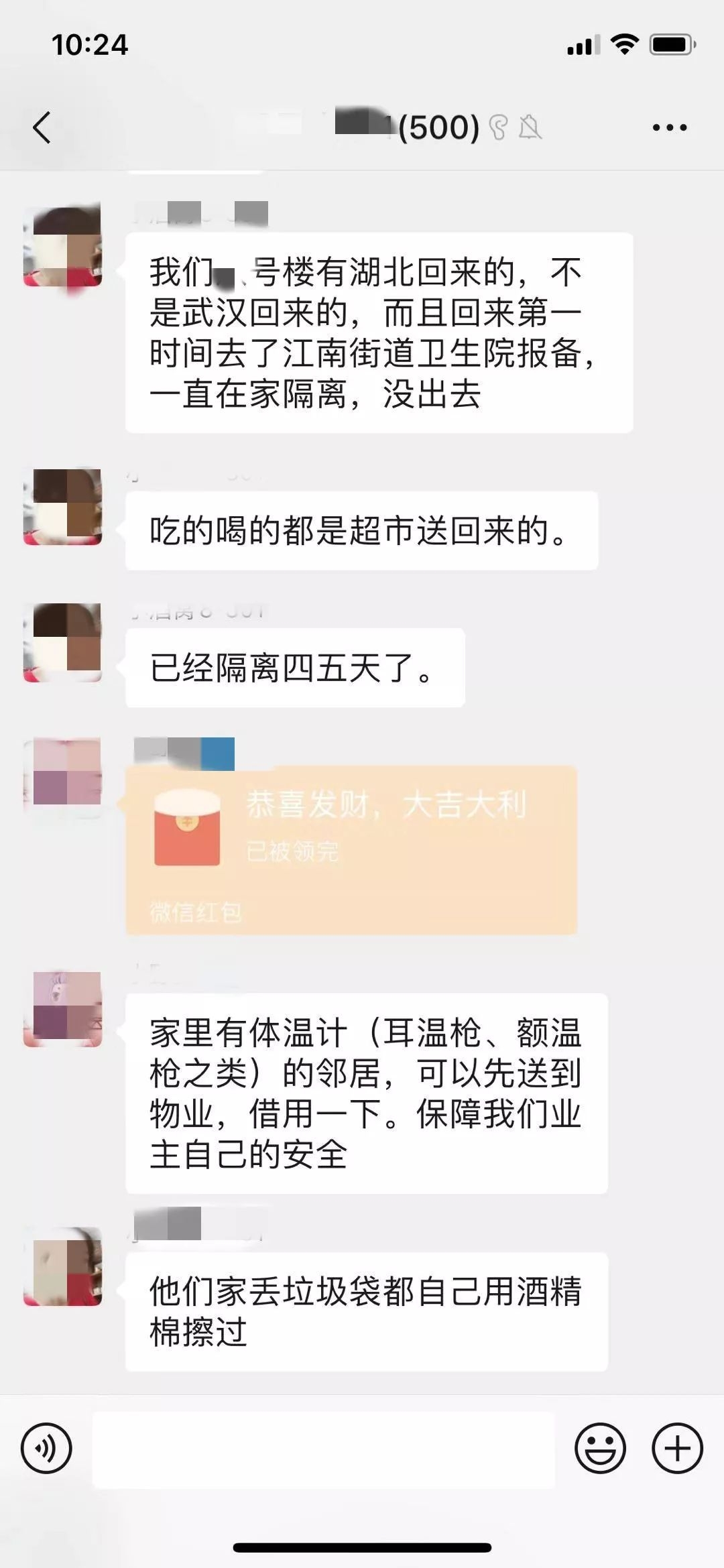Open the 恭喜发财 red packet
This screenshot has width=724, height=1568.
[x=351, y=849]
